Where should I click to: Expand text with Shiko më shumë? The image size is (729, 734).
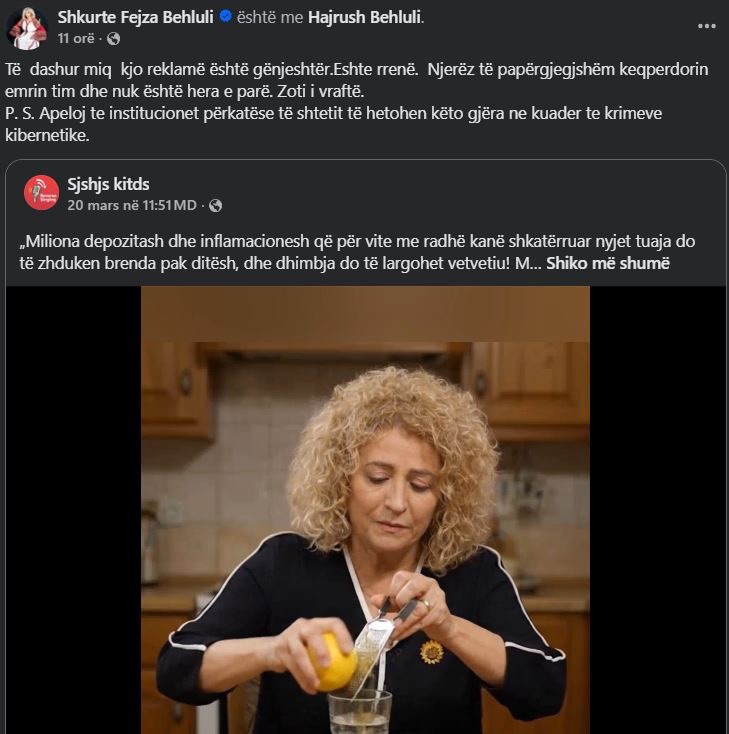[608, 264]
